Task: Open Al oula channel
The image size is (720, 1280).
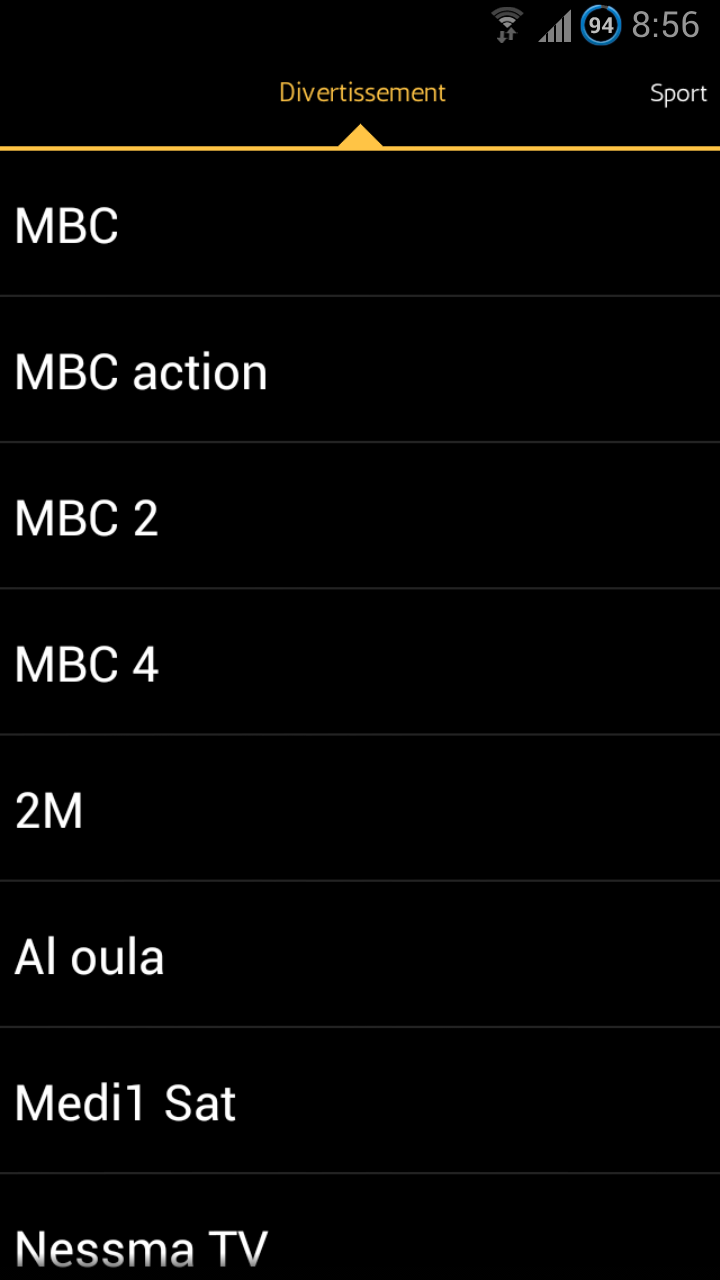Action: tap(360, 953)
